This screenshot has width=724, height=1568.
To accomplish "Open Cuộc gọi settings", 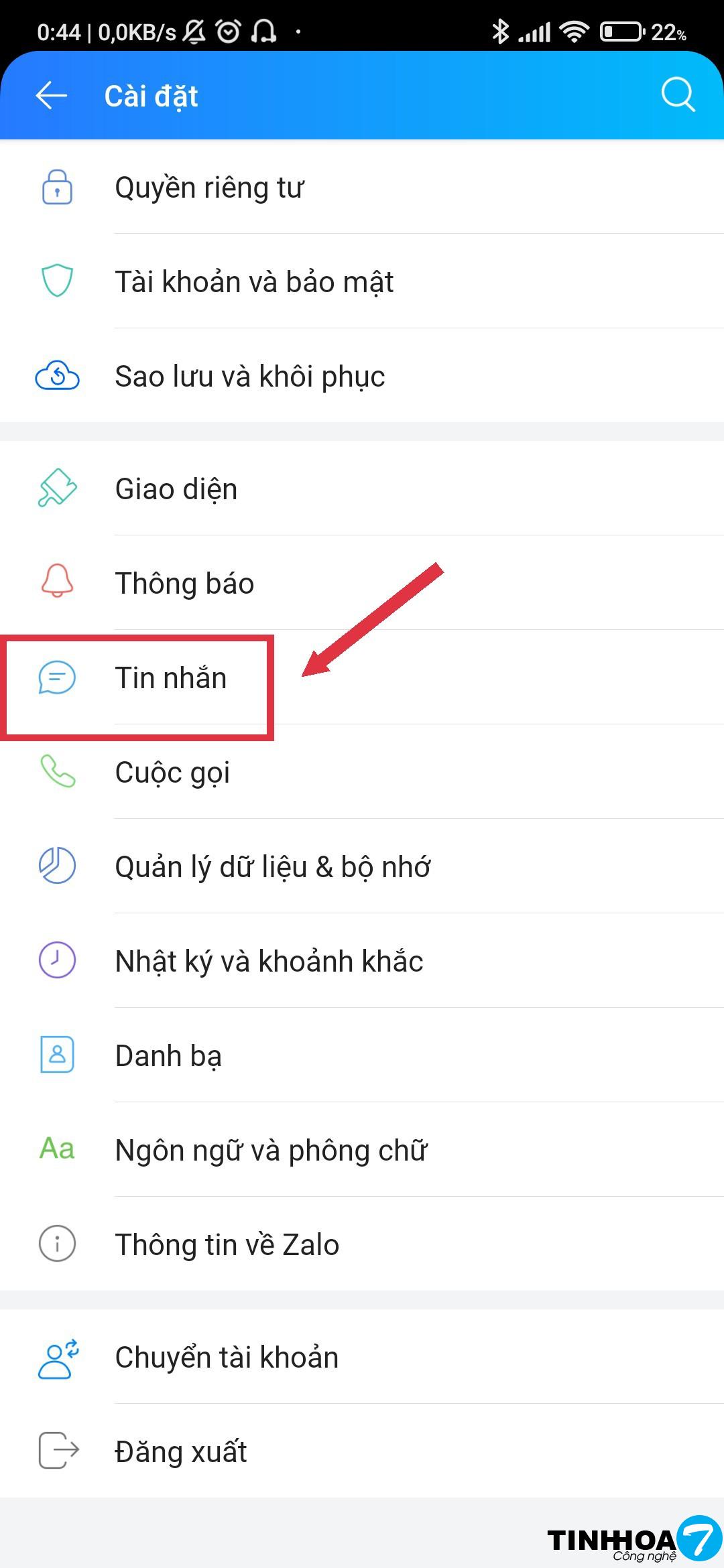I will (172, 773).
